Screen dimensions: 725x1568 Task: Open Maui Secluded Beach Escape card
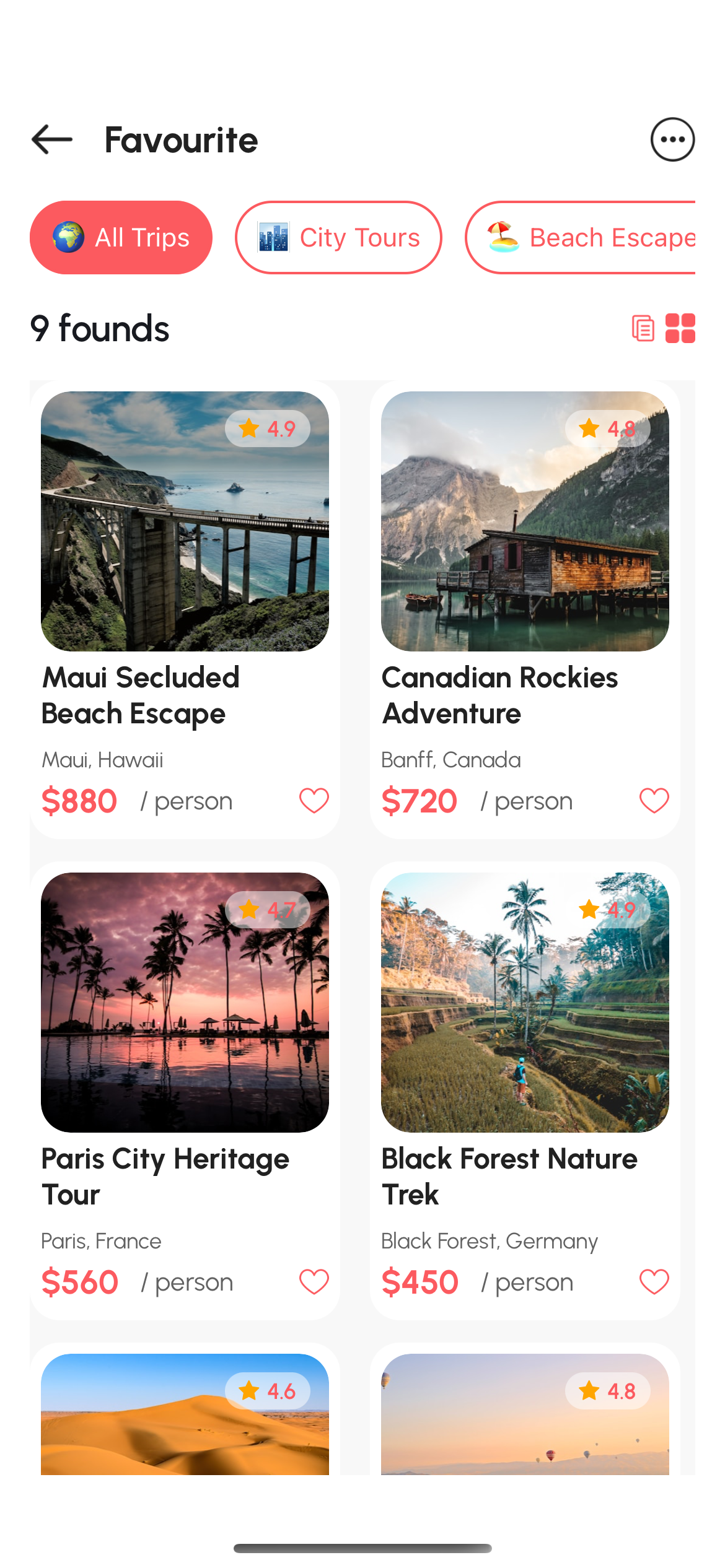185,557
